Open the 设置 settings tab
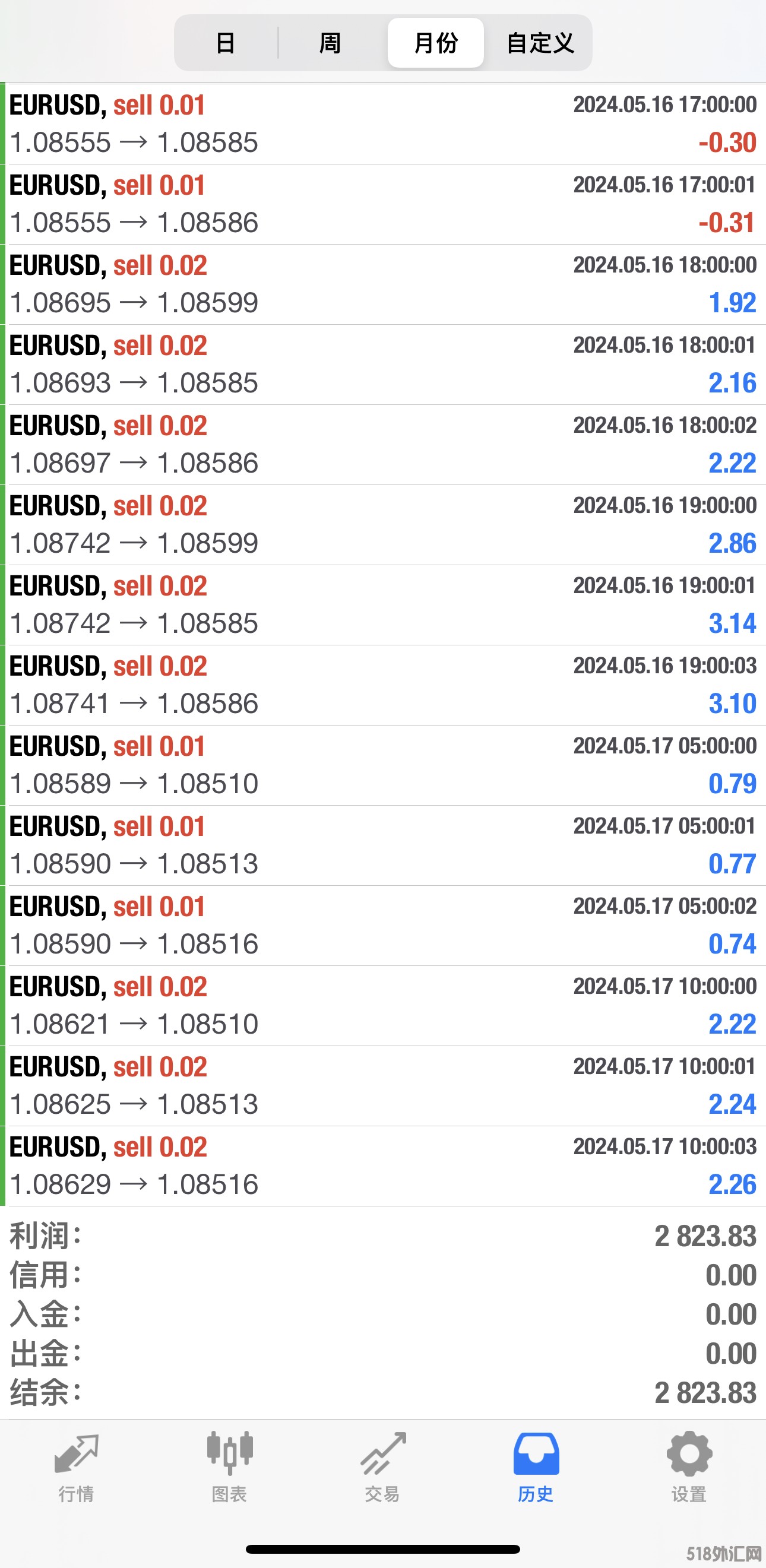The image size is (766, 1568). (689, 1468)
